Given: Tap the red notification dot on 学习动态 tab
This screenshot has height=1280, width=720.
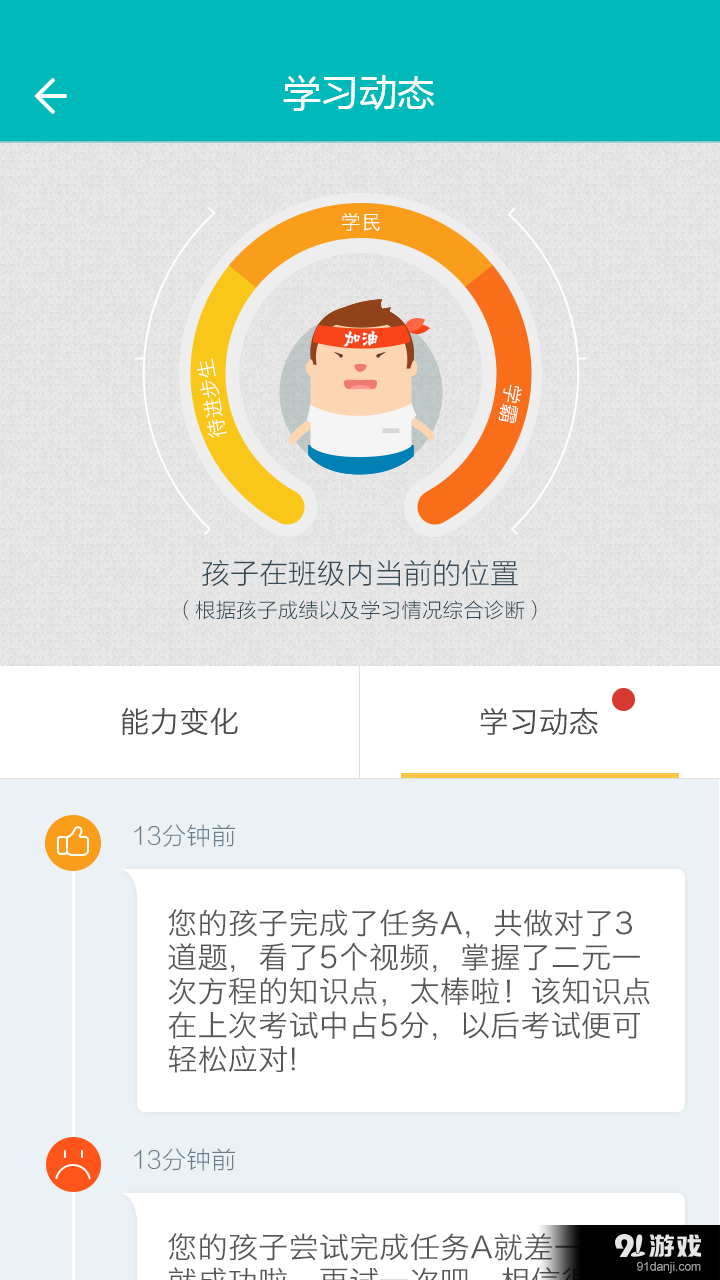Looking at the screenshot, I should 624,701.
